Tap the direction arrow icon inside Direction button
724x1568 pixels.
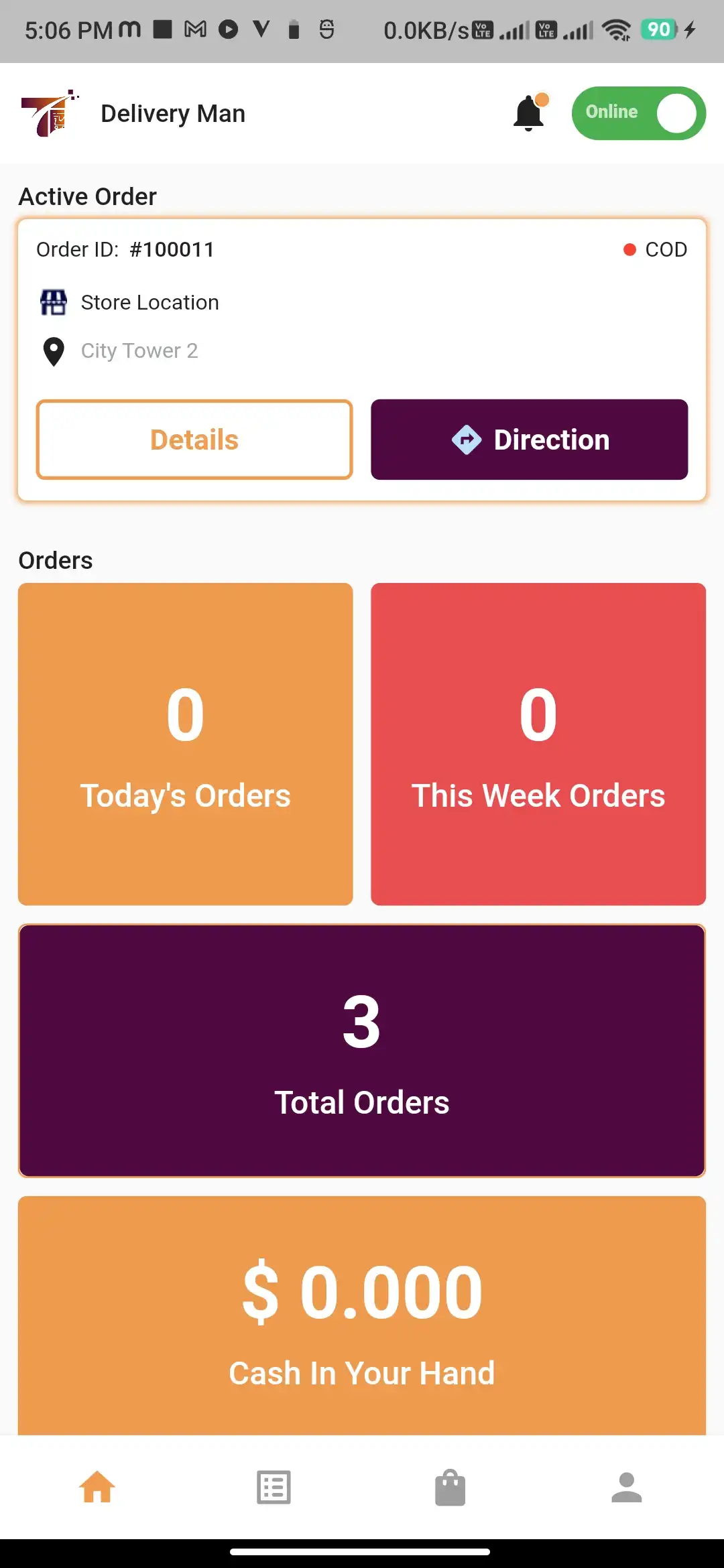pos(468,440)
